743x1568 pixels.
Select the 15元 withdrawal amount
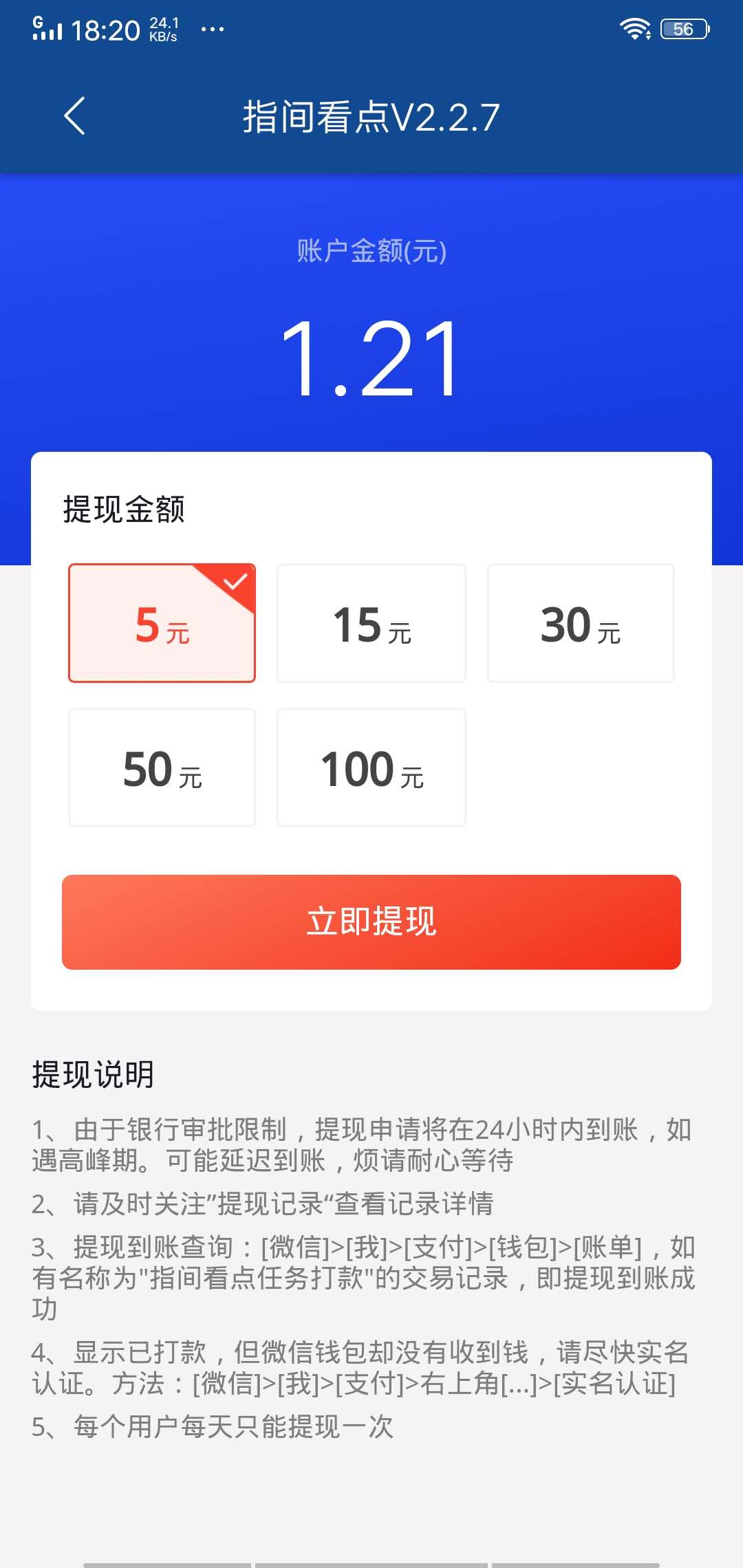[371, 622]
